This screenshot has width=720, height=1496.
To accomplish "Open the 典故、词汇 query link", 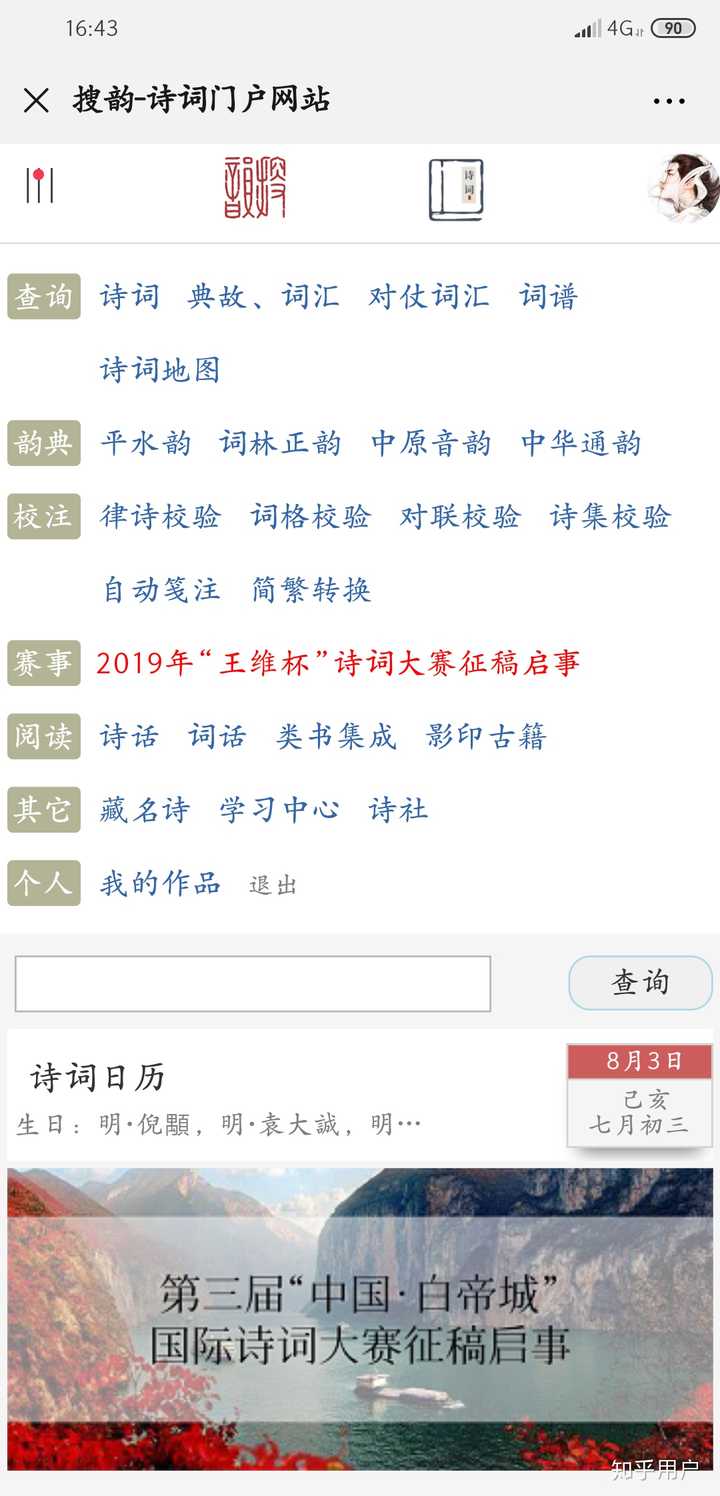I will 264,297.
